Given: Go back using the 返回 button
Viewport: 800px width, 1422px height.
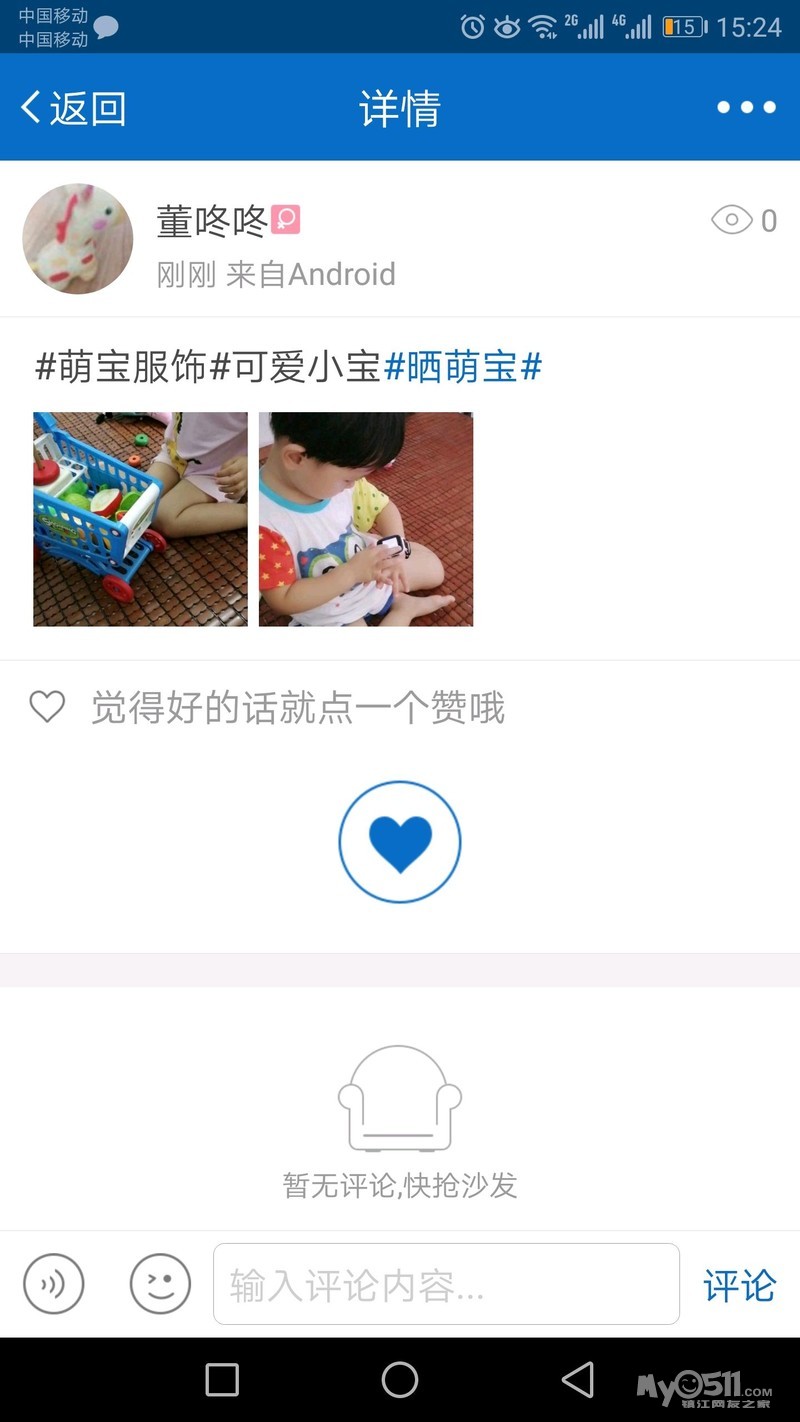Looking at the screenshot, I should (x=73, y=108).
